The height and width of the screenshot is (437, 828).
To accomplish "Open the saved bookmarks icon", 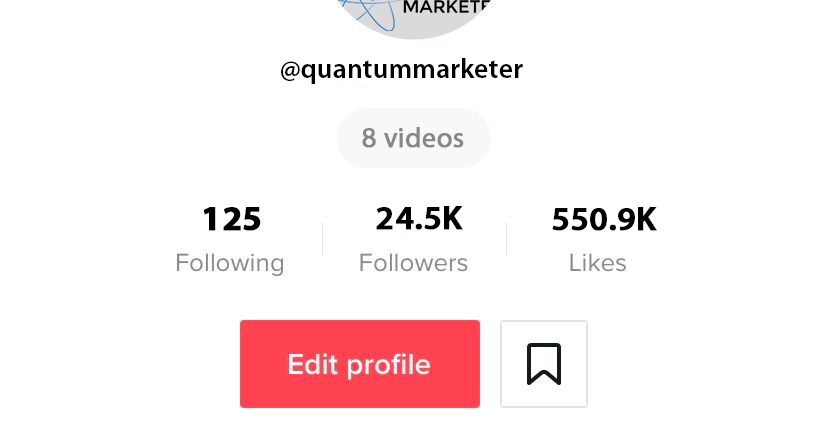I will (543, 364).
